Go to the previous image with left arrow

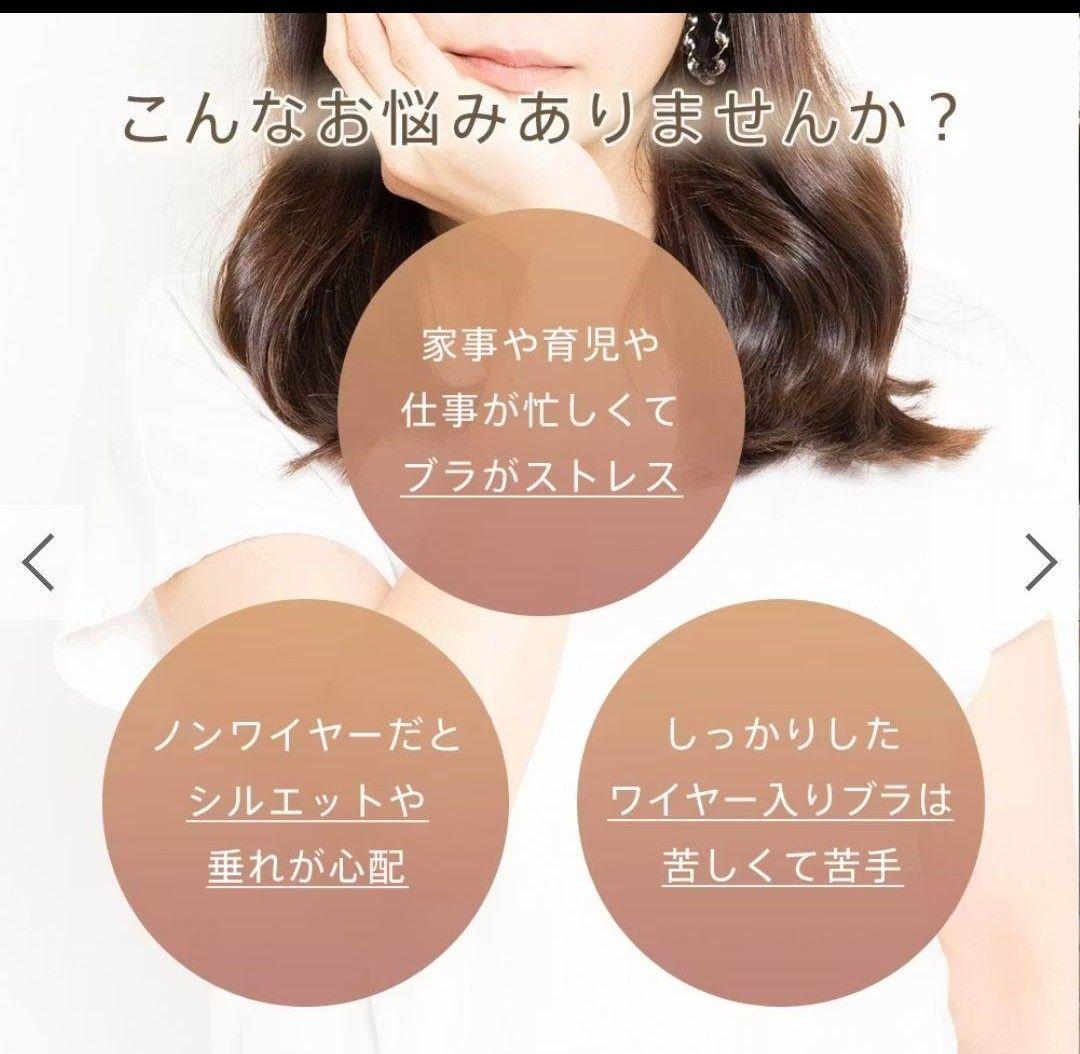(x=38, y=563)
